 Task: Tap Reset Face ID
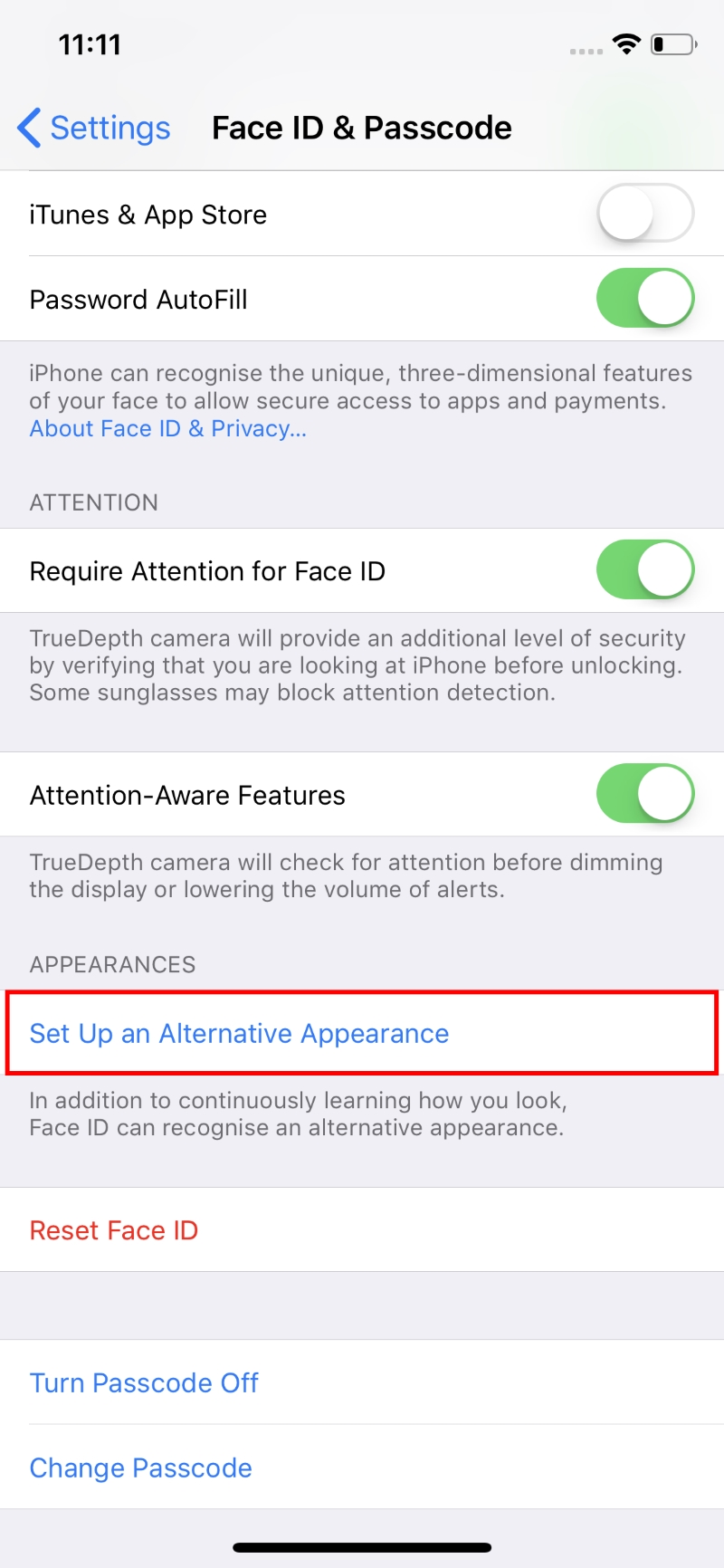coord(114,1230)
